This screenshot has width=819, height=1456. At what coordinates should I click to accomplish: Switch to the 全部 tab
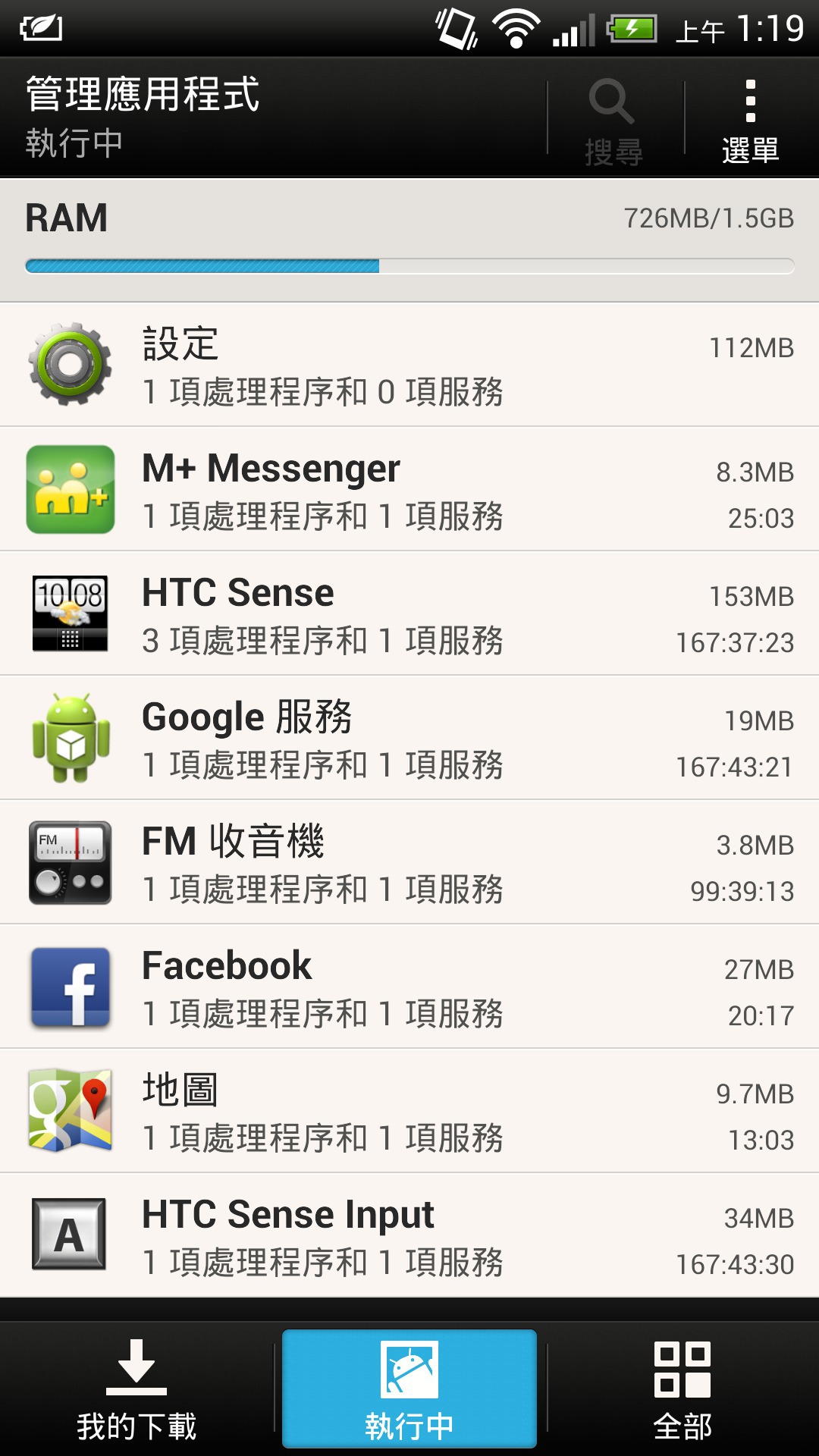[682, 1389]
